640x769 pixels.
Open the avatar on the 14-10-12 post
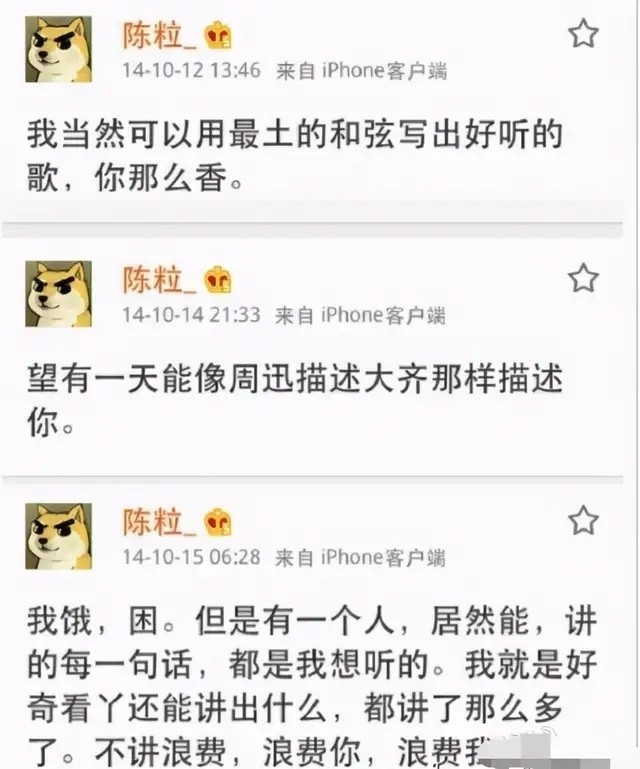click(59, 49)
